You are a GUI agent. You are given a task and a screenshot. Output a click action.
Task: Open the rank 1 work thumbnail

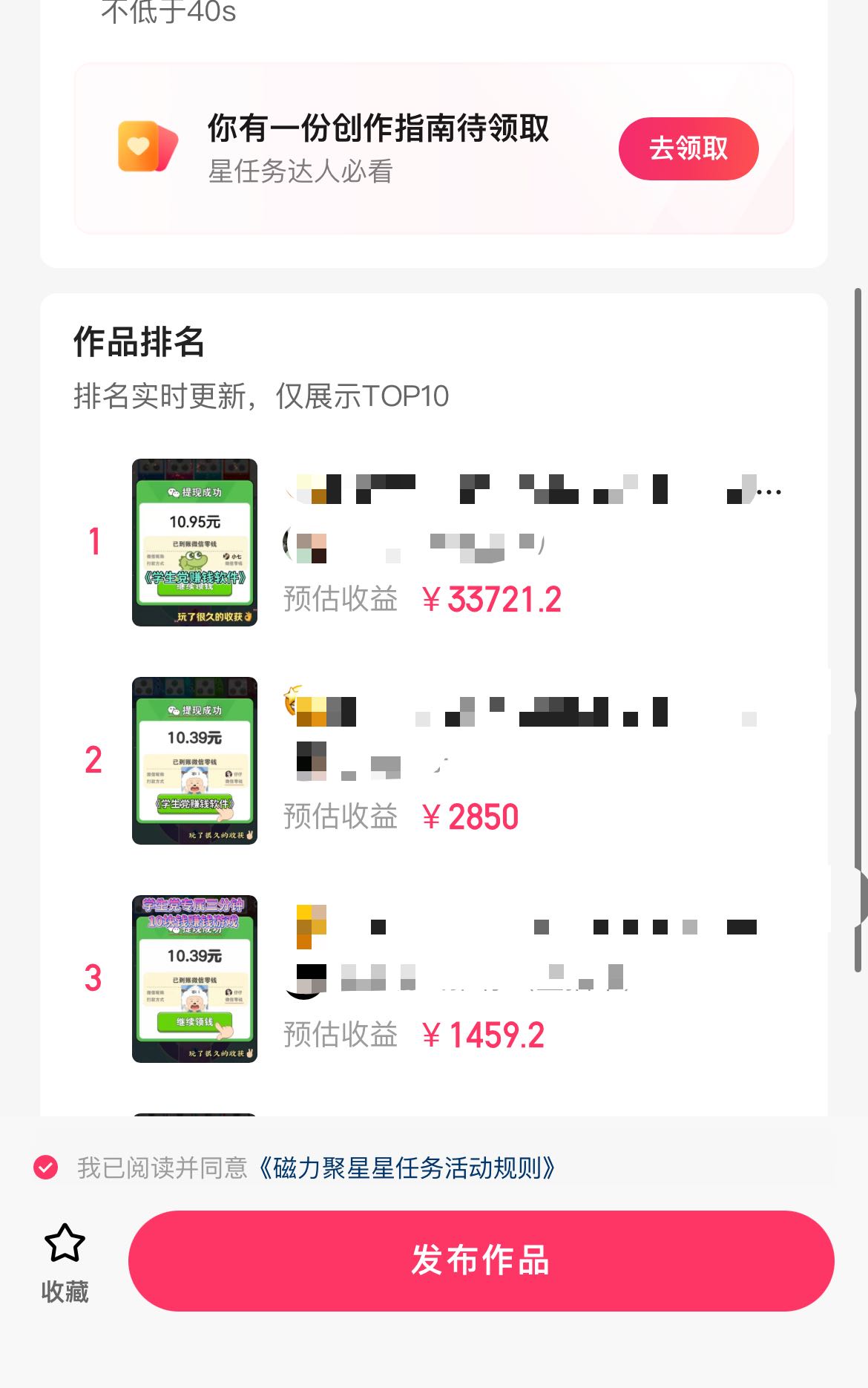pyautogui.click(x=194, y=543)
